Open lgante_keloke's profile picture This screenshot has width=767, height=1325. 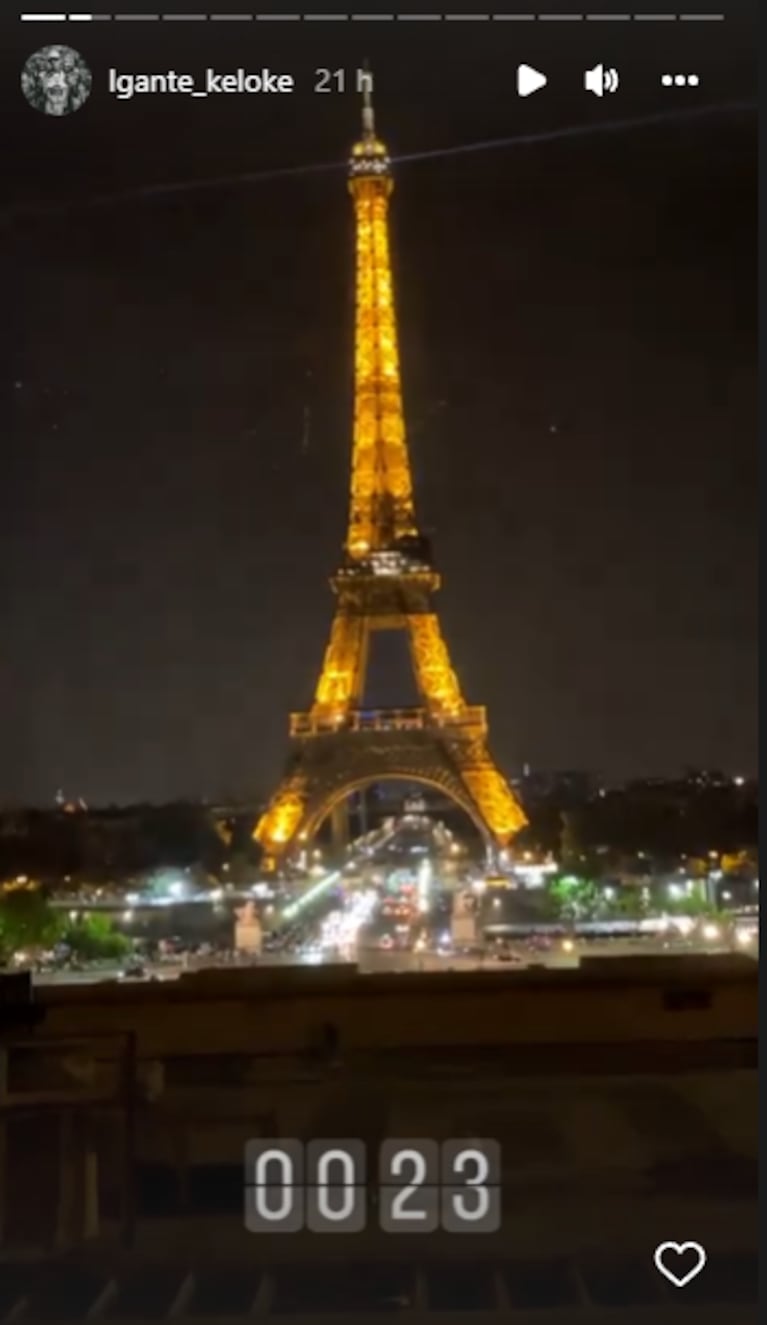tap(56, 81)
